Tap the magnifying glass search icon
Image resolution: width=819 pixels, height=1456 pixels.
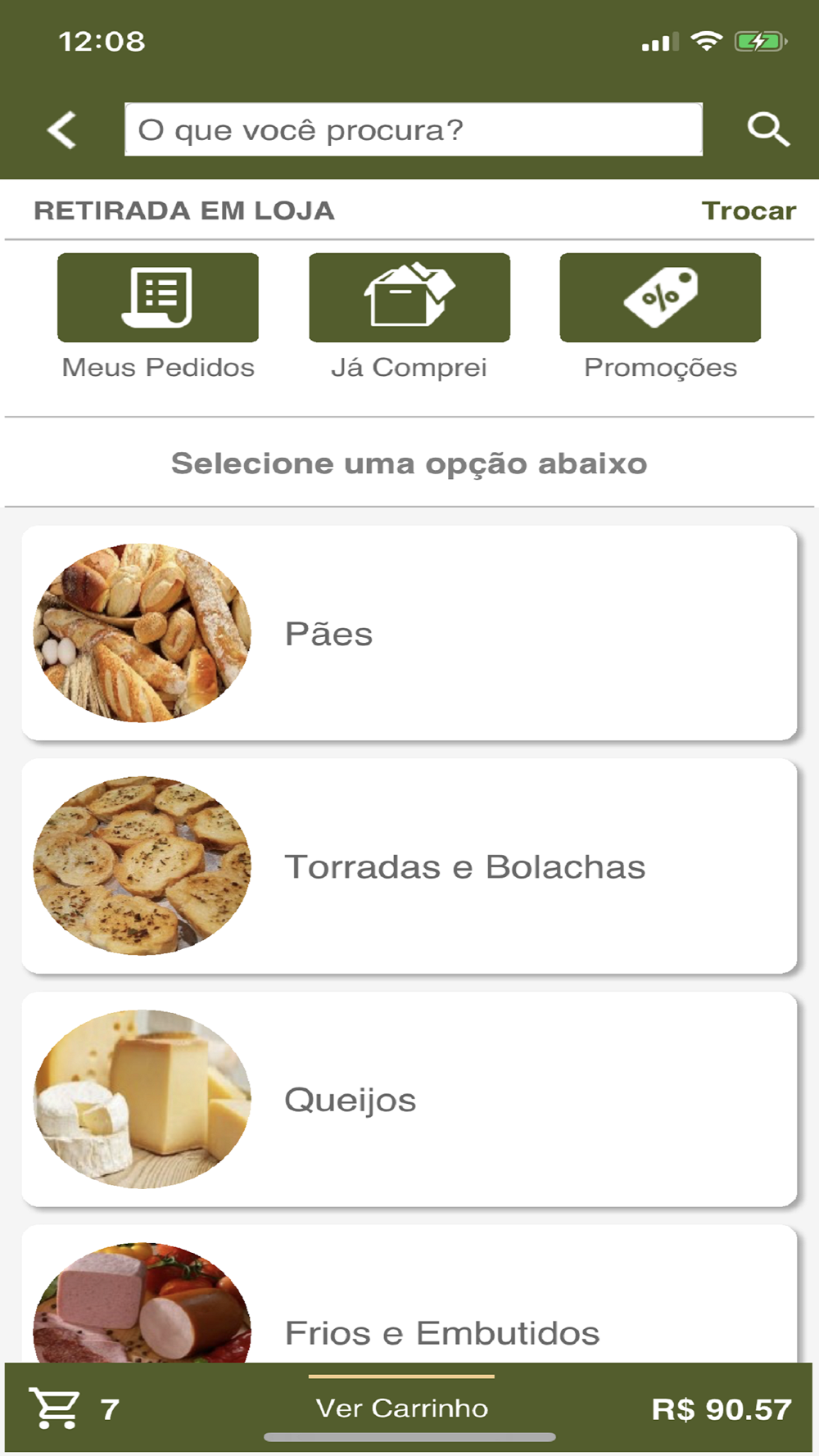click(x=767, y=129)
